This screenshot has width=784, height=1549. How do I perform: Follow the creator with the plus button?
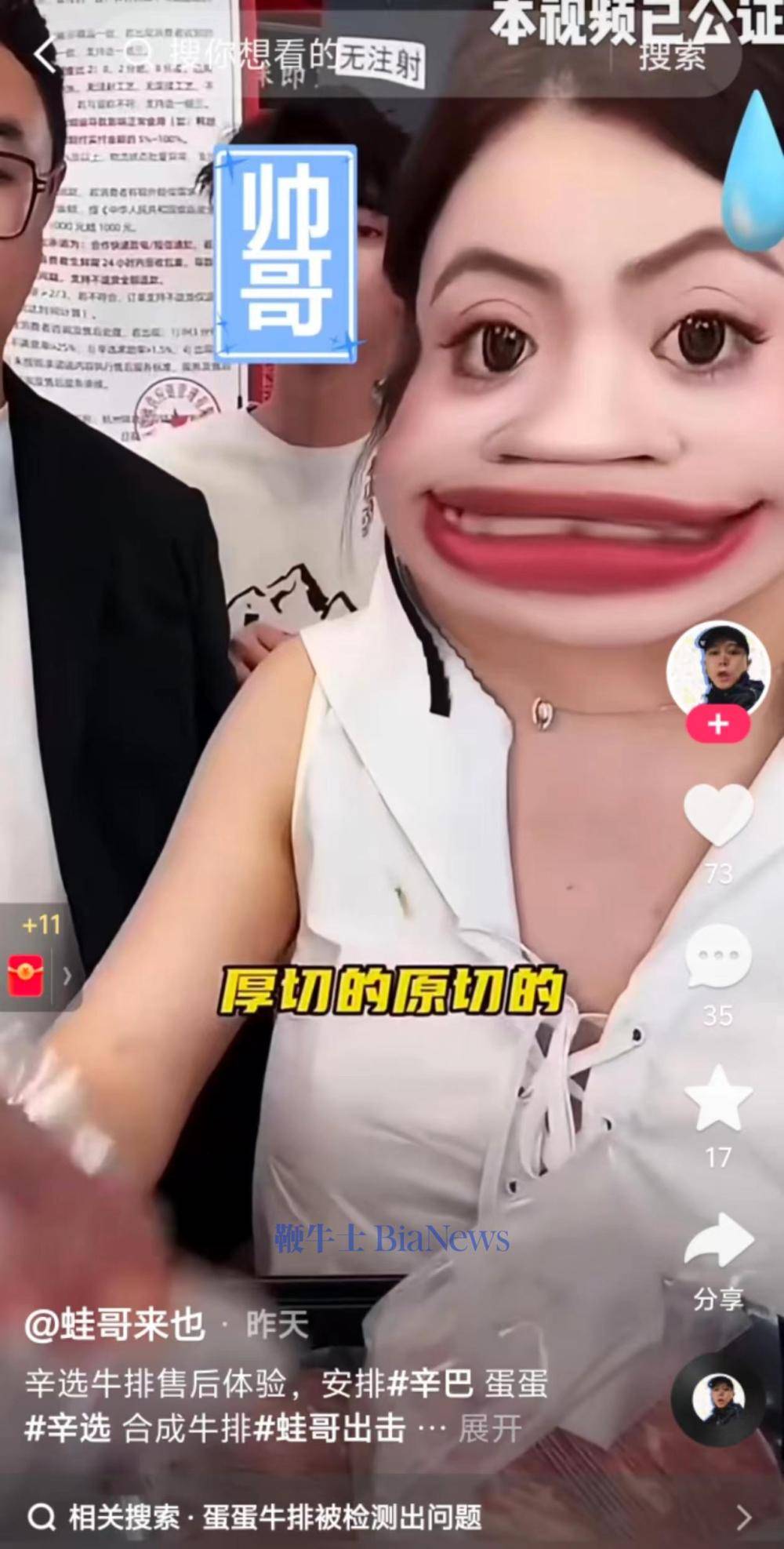(717, 725)
